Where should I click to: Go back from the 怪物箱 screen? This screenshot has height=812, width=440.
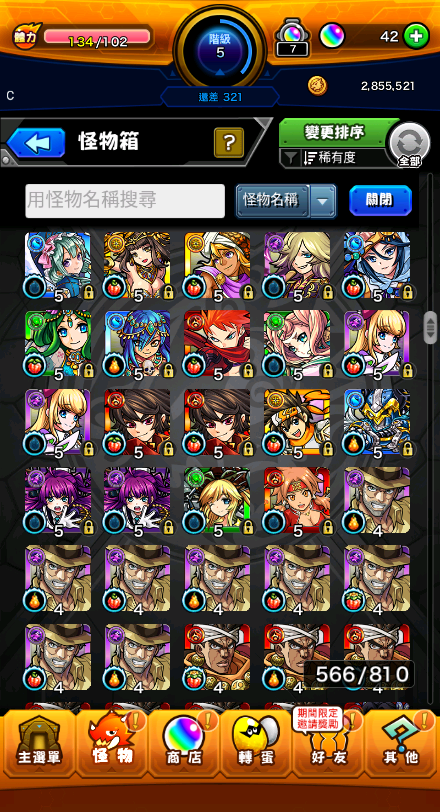(x=36, y=142)
